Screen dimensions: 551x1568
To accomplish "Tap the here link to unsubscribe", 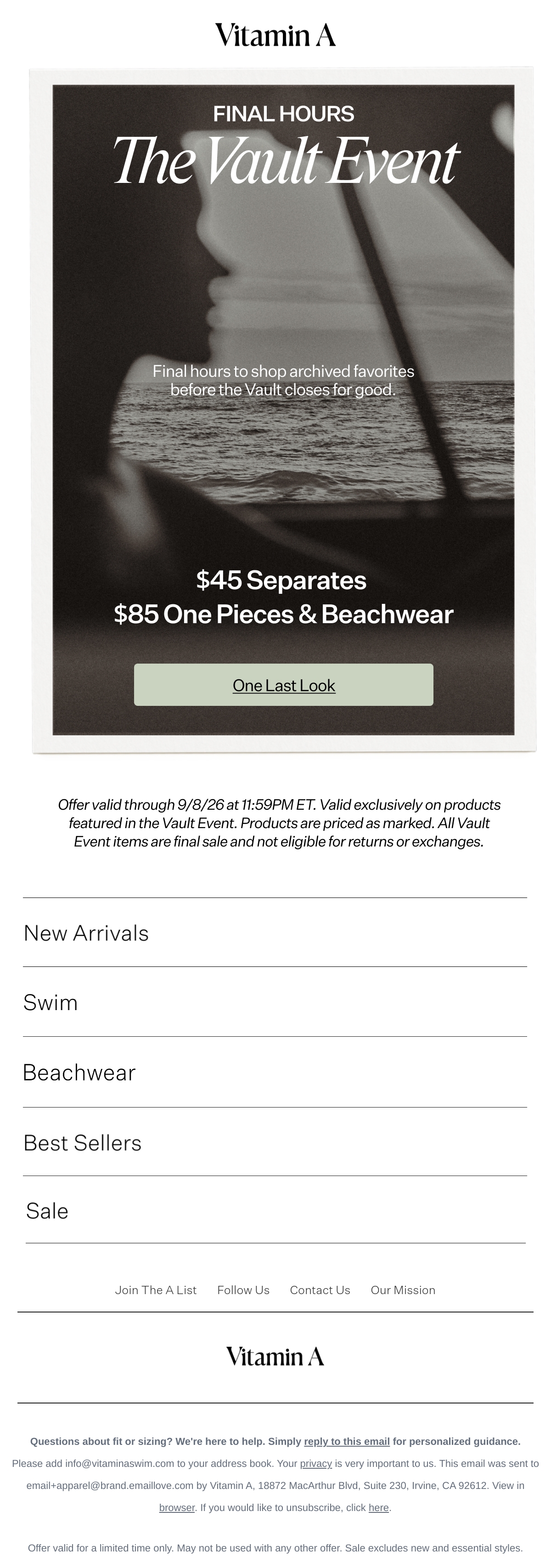I will pos(378,1508).
